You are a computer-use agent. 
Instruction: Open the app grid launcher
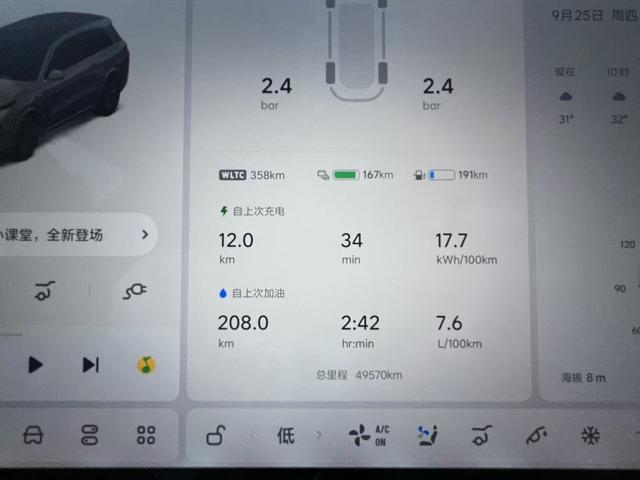(146, 435)
